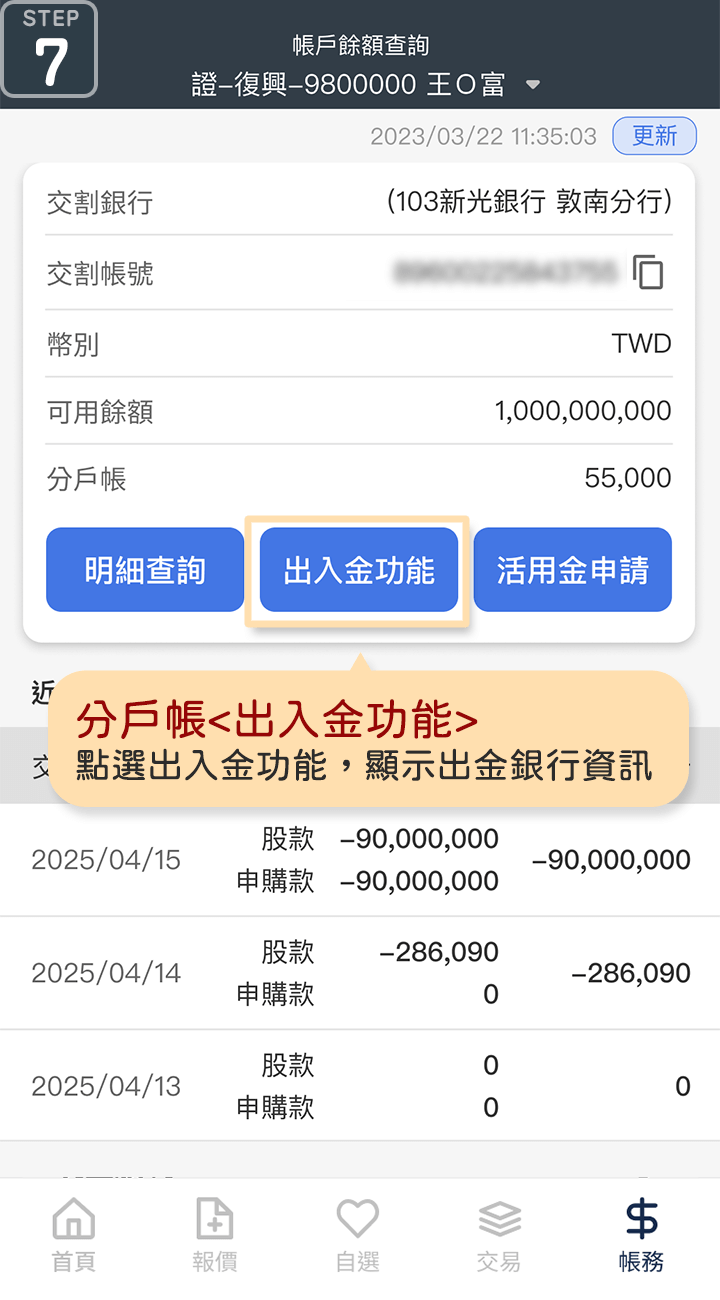The height and width of the screenshot is (1300, 720).
Task: Select the 出入金功能 button
Action: click(x=359, y=570)
